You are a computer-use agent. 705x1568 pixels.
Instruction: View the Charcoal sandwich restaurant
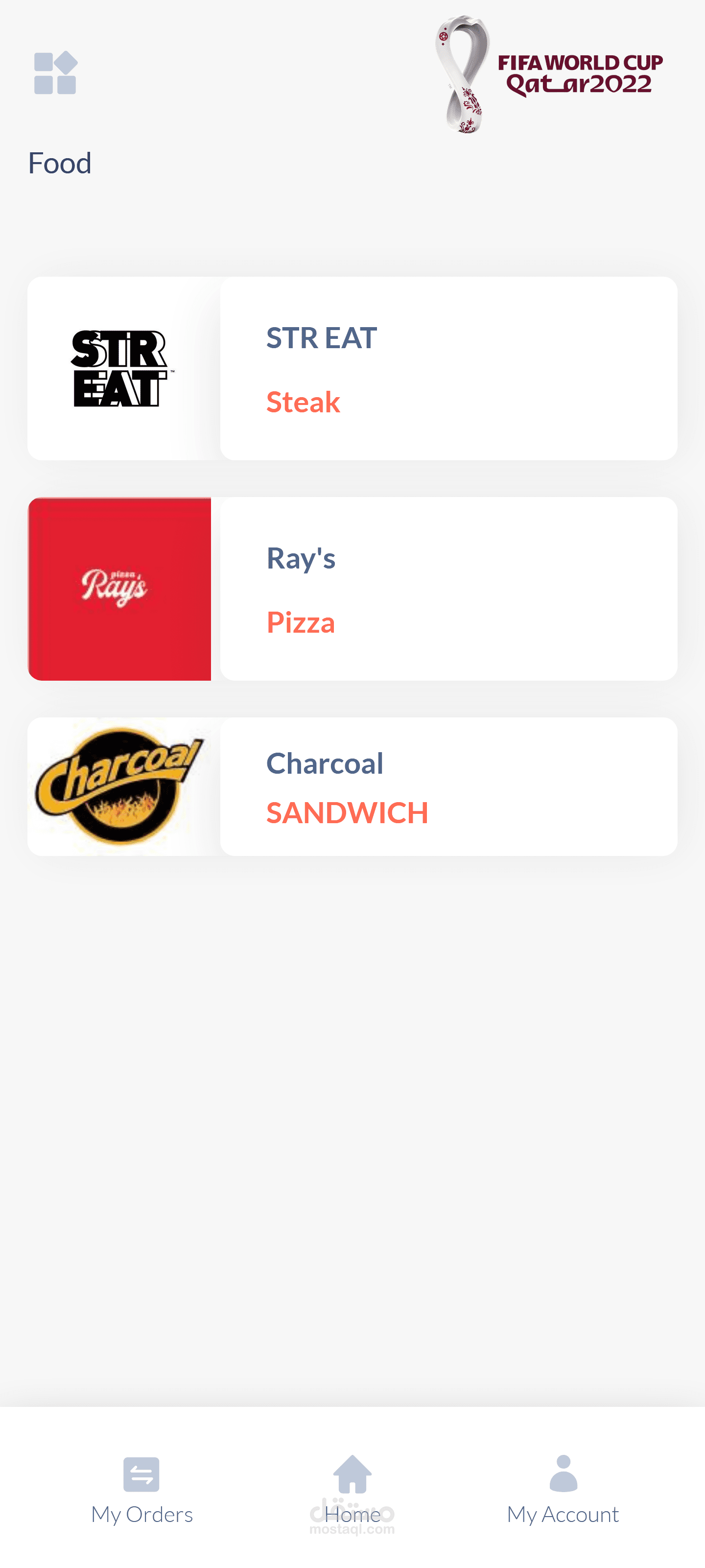[x=352, y=786]
